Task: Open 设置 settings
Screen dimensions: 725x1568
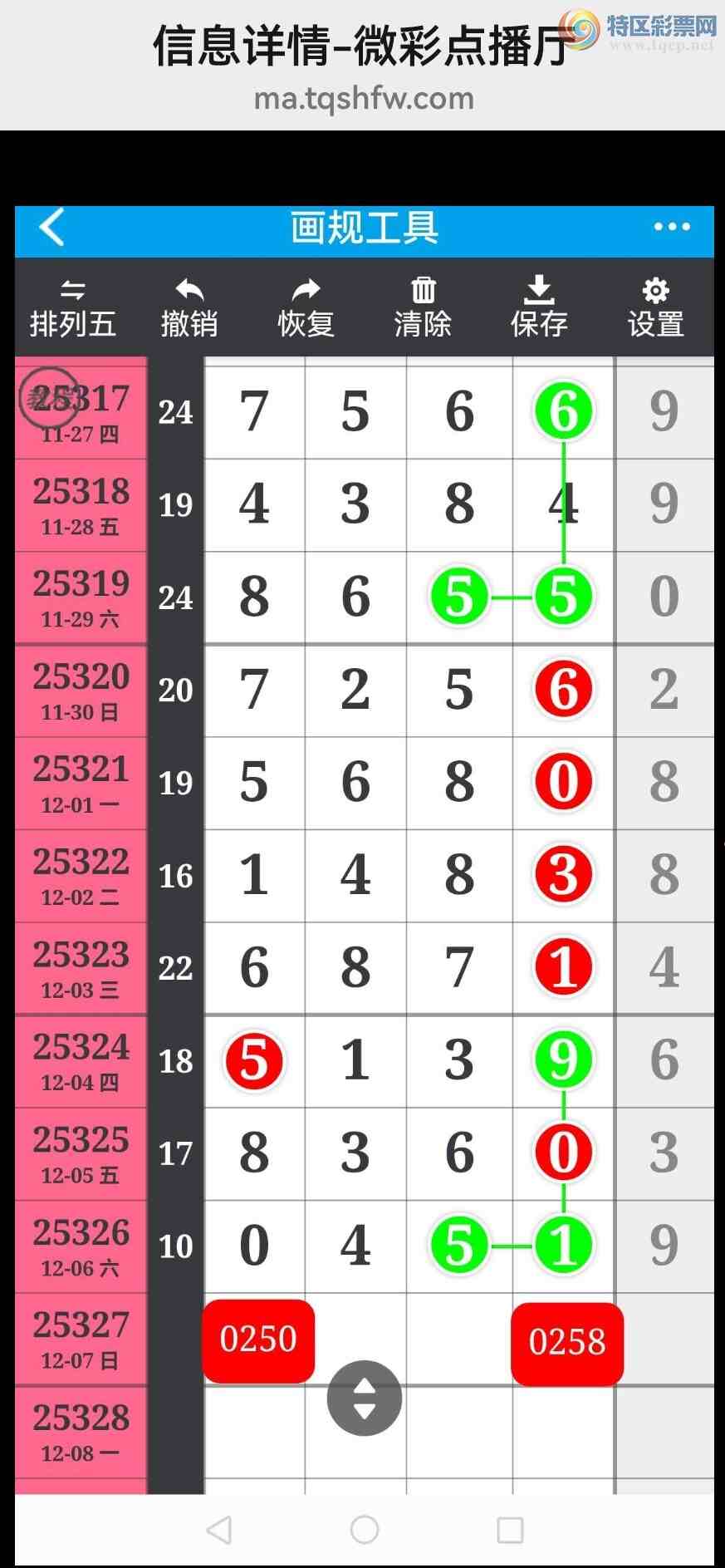Action: [655, 309]
